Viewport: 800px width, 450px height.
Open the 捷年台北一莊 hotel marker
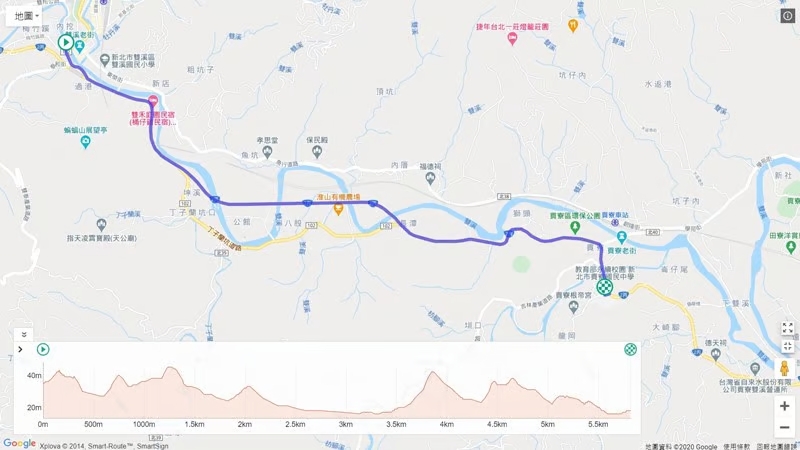[x=512, y=38]
